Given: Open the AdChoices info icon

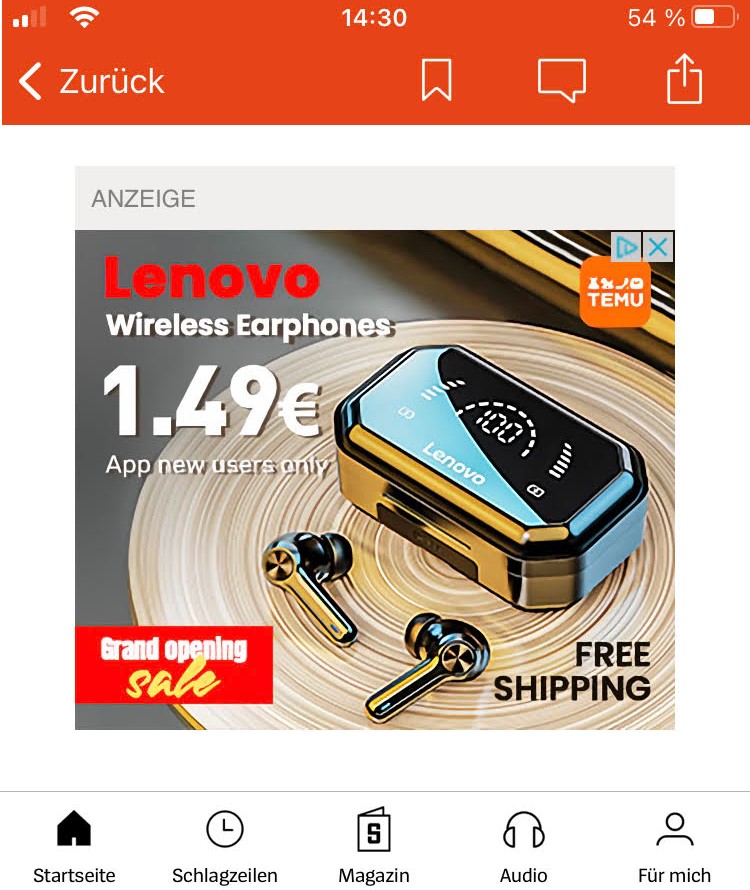Looking at the screenshot, I should tap(627, 247).
